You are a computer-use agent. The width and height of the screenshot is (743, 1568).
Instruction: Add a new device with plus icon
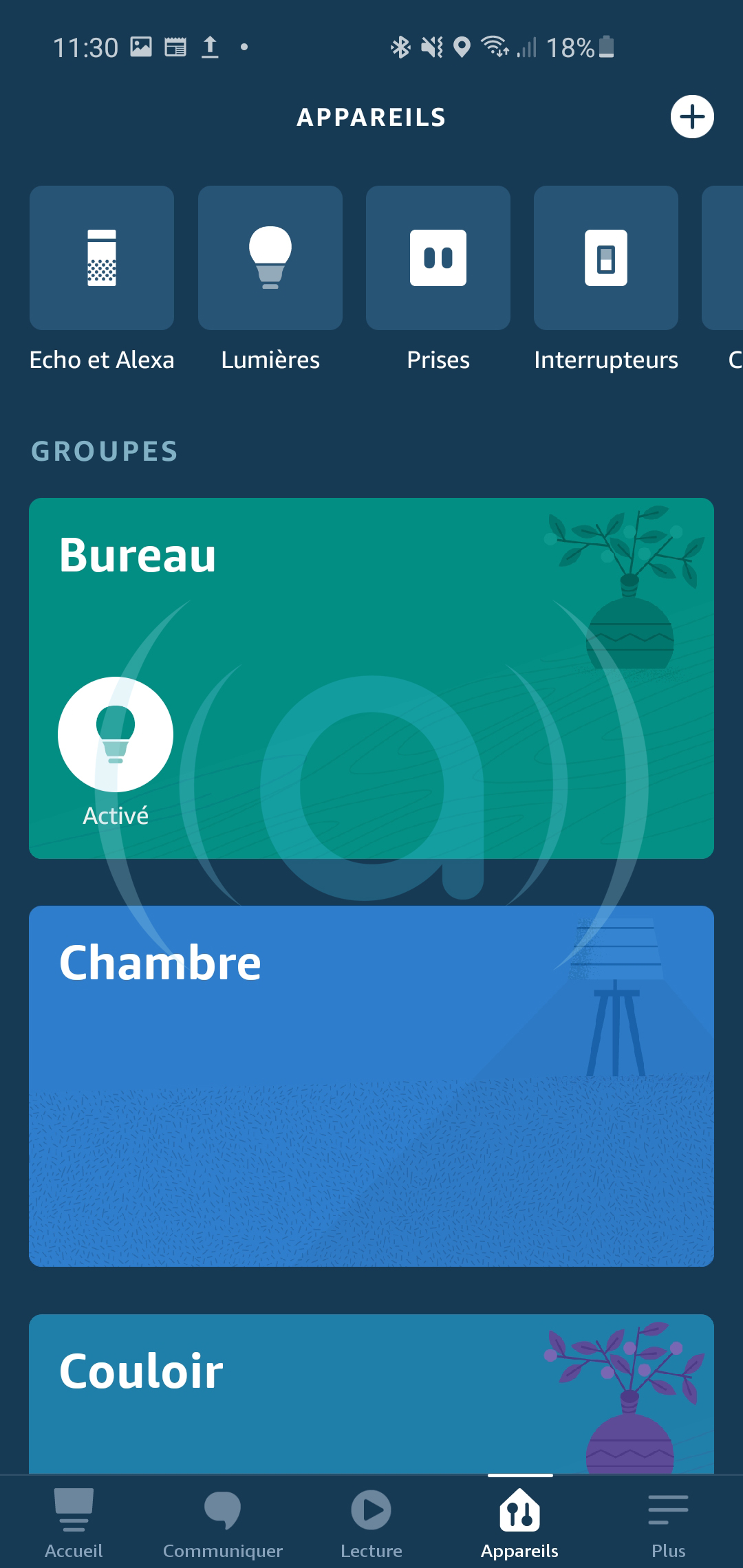(692, 116)
